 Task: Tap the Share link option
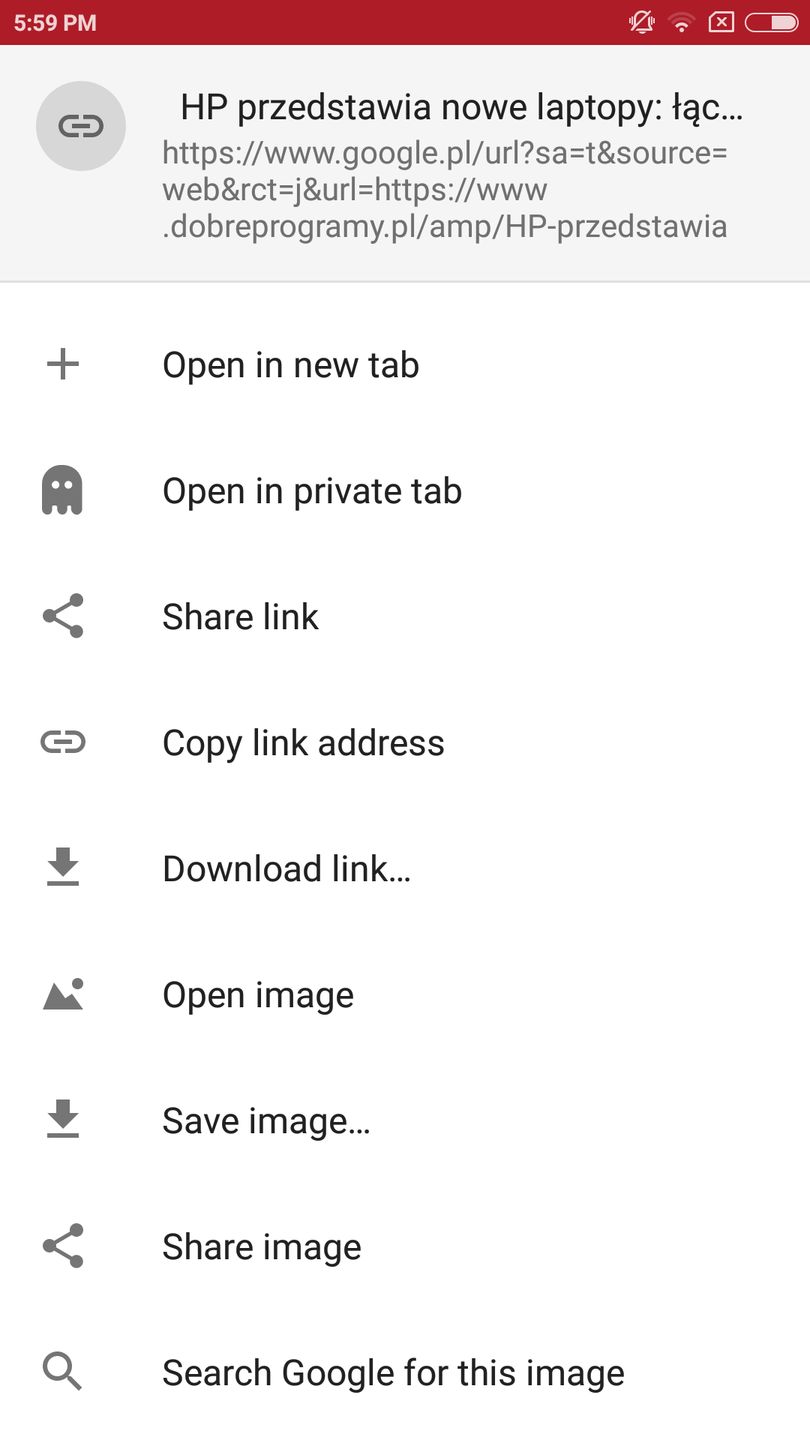[x=240, y=617]
